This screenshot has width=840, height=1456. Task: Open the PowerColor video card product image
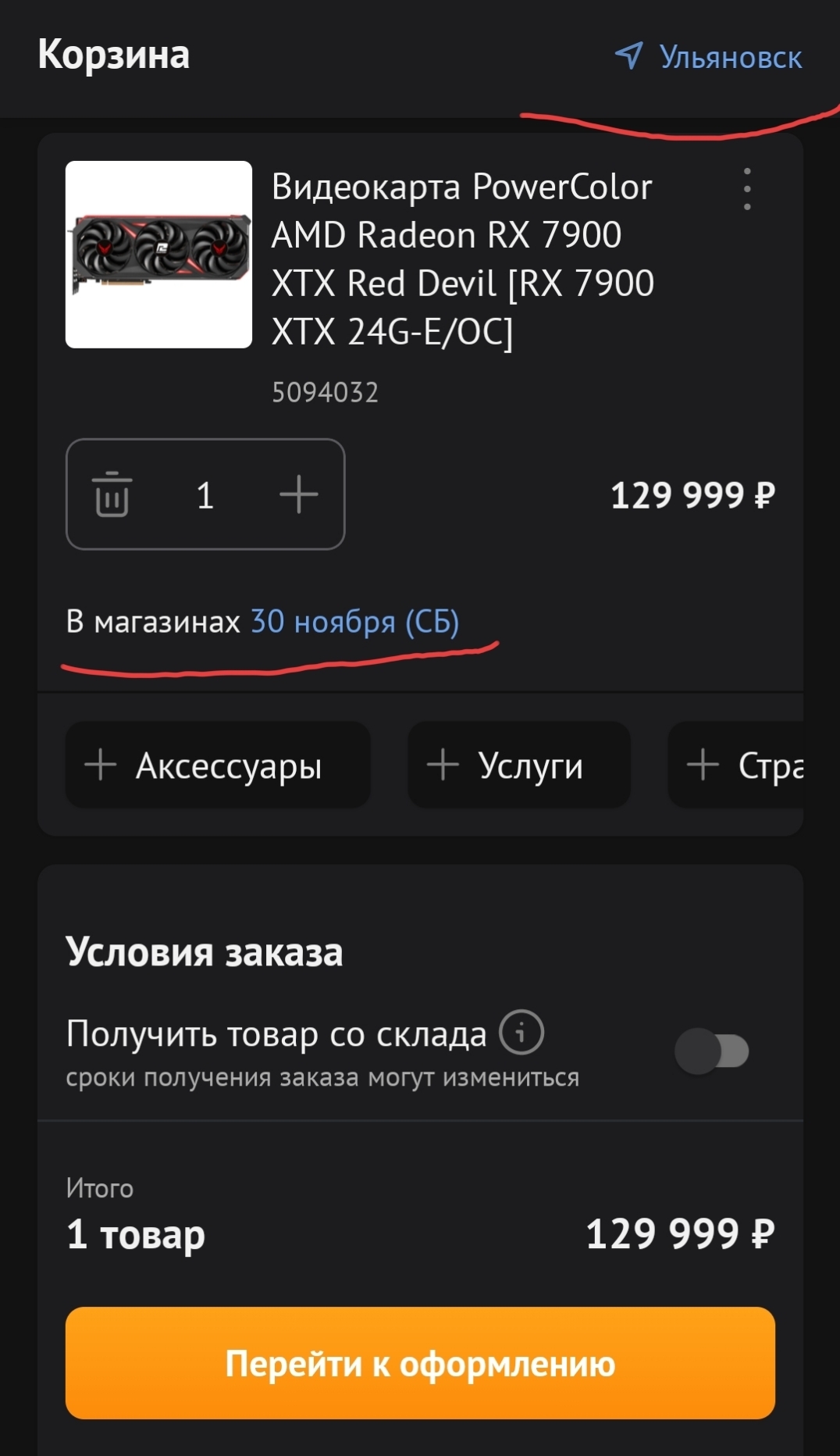158,255
